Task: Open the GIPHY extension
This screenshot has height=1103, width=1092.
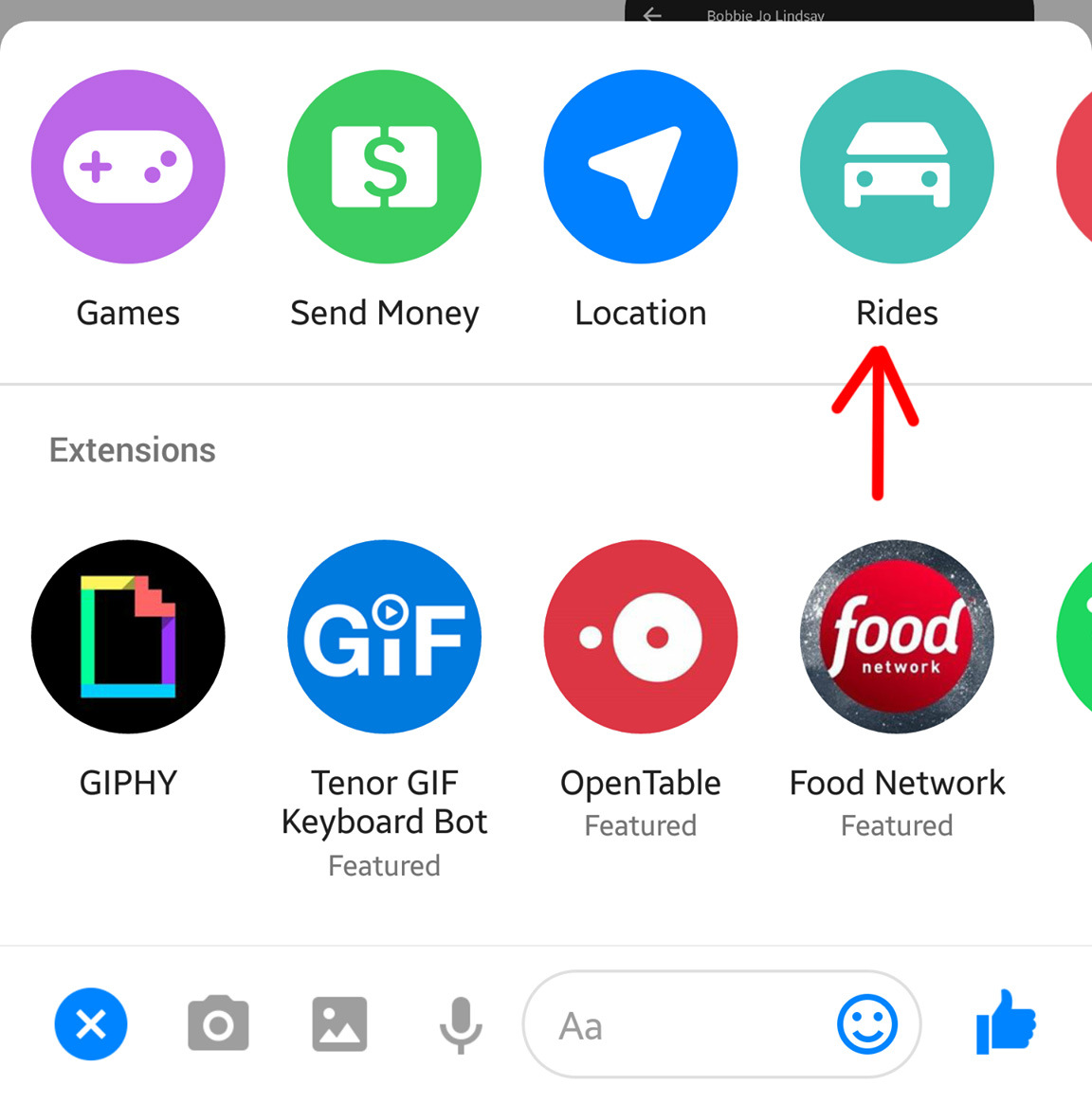Action: tap(128, 637)
